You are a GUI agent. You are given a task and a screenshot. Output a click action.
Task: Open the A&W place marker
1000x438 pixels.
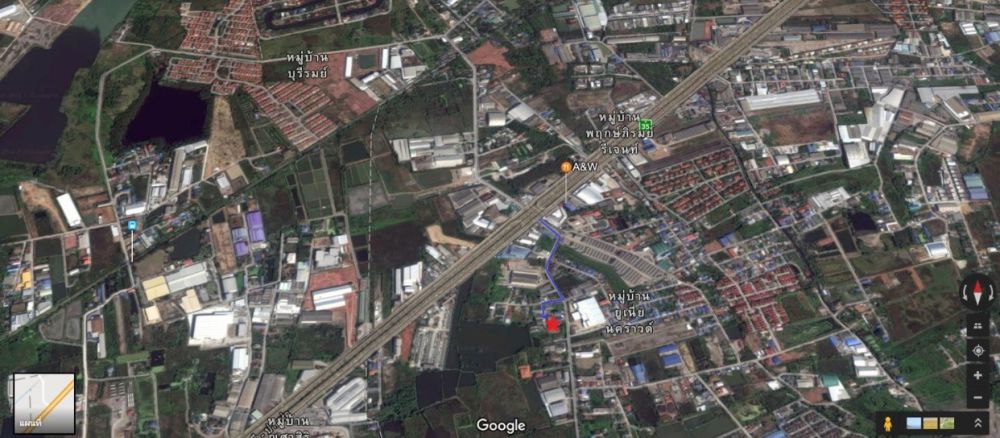(x=567, y=166)
